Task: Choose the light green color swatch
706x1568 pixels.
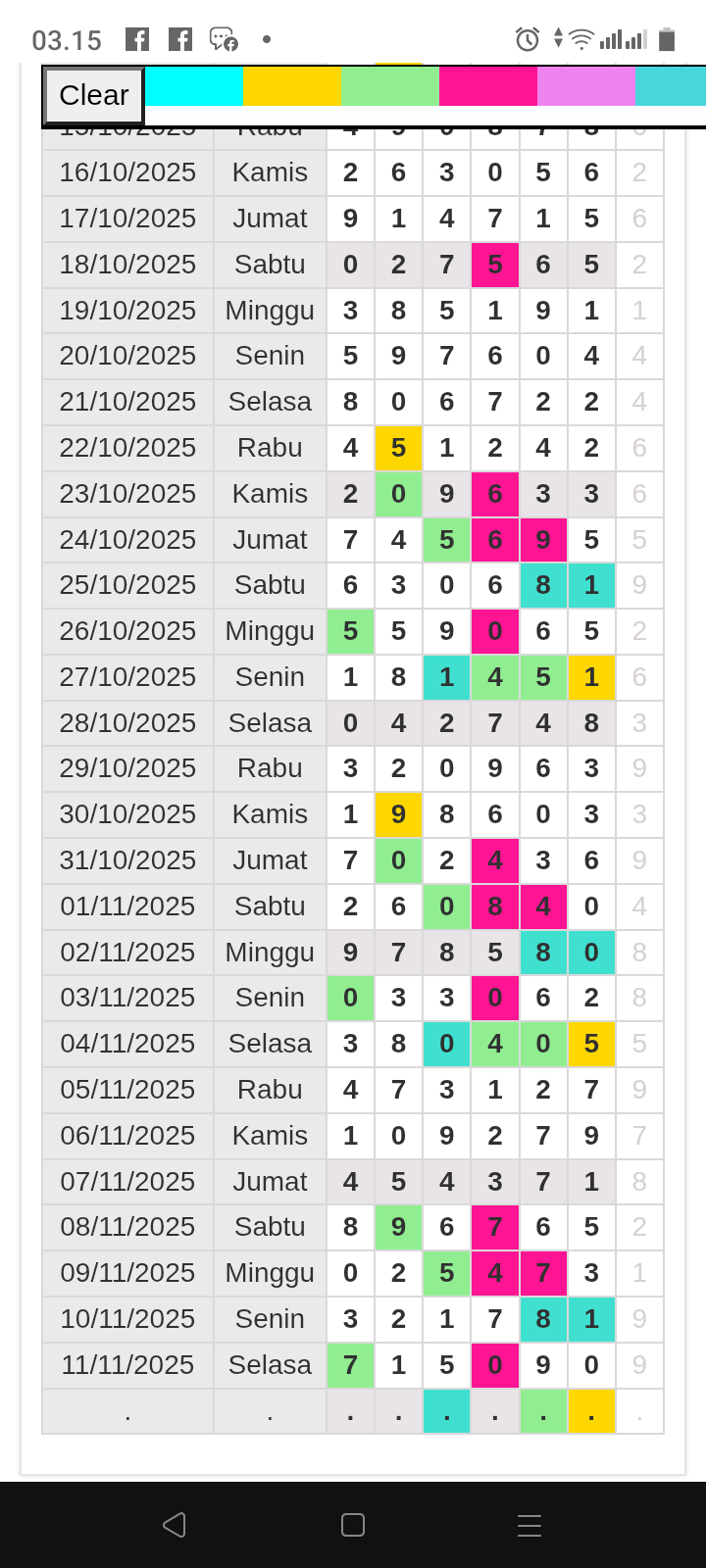Action: click(389, 86)
